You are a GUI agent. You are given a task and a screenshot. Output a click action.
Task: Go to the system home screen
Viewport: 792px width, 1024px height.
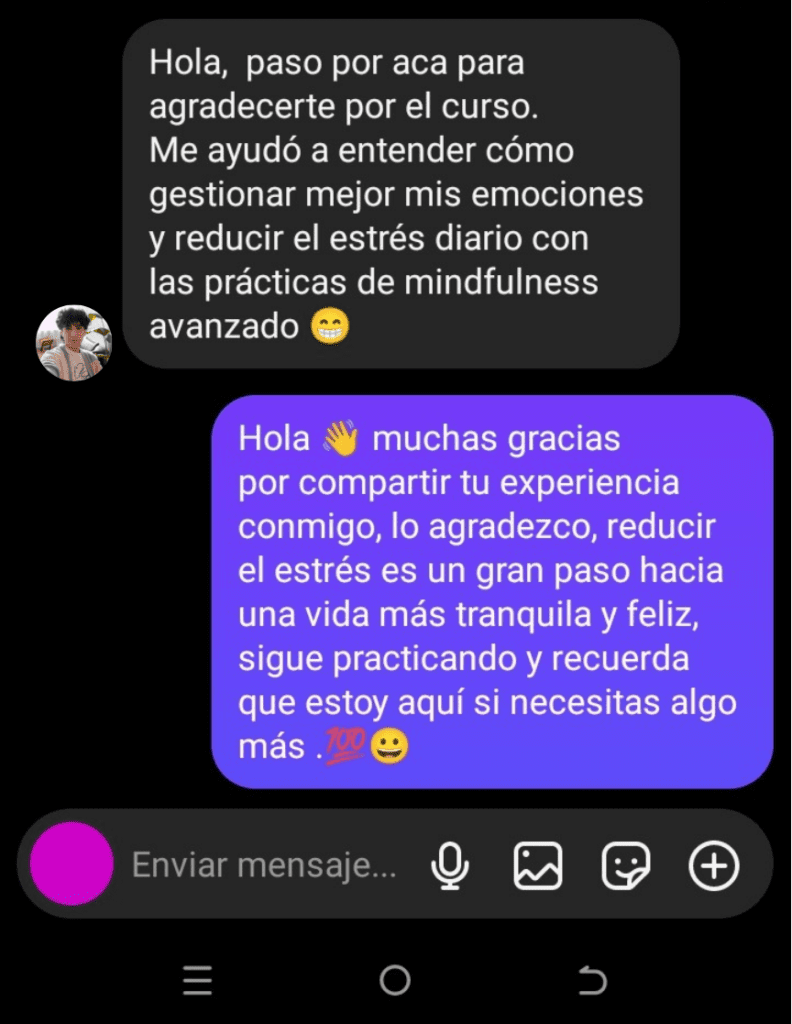point(395,981)
